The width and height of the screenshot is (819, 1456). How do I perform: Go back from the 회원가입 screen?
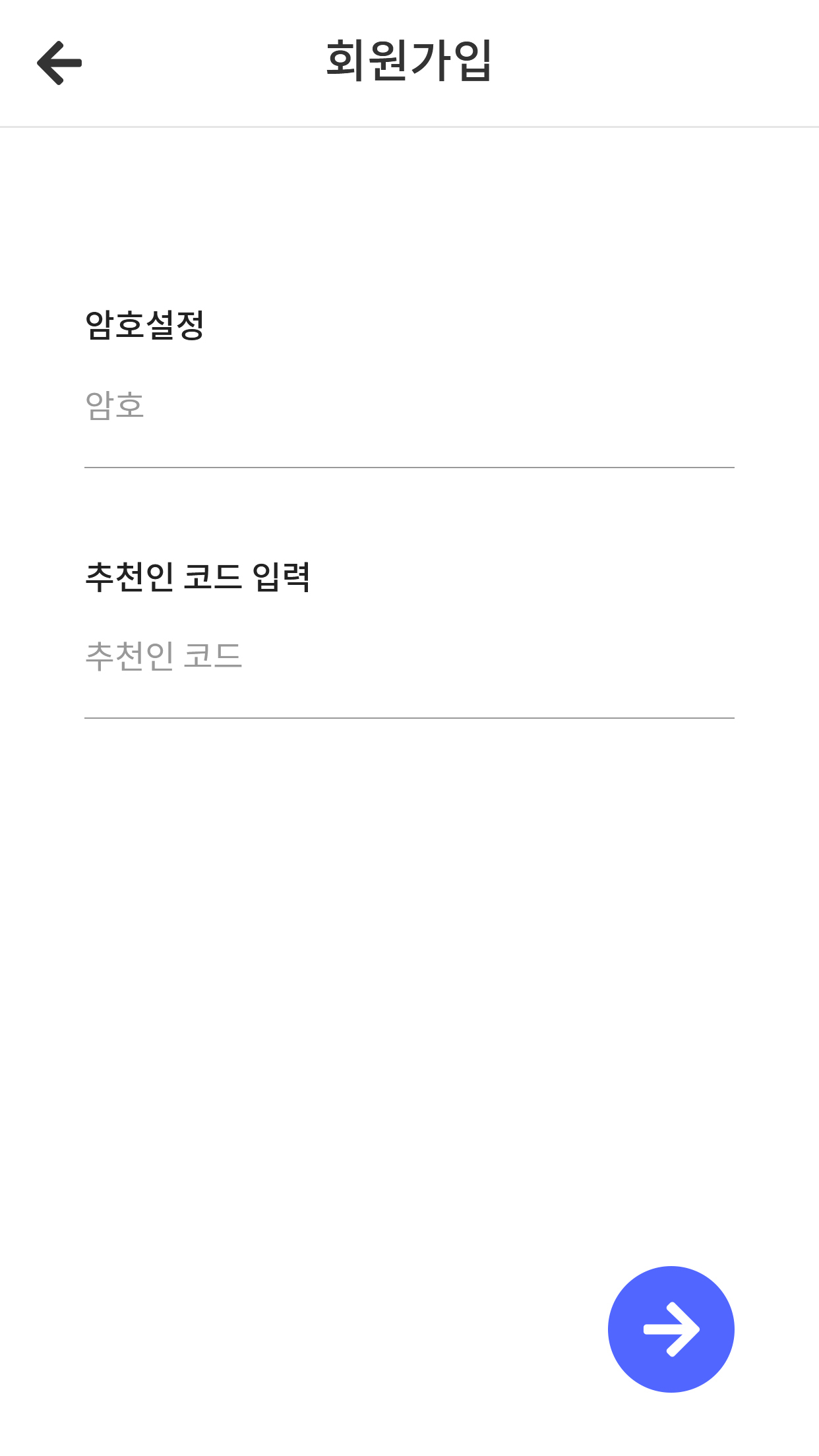coord(59,63)
